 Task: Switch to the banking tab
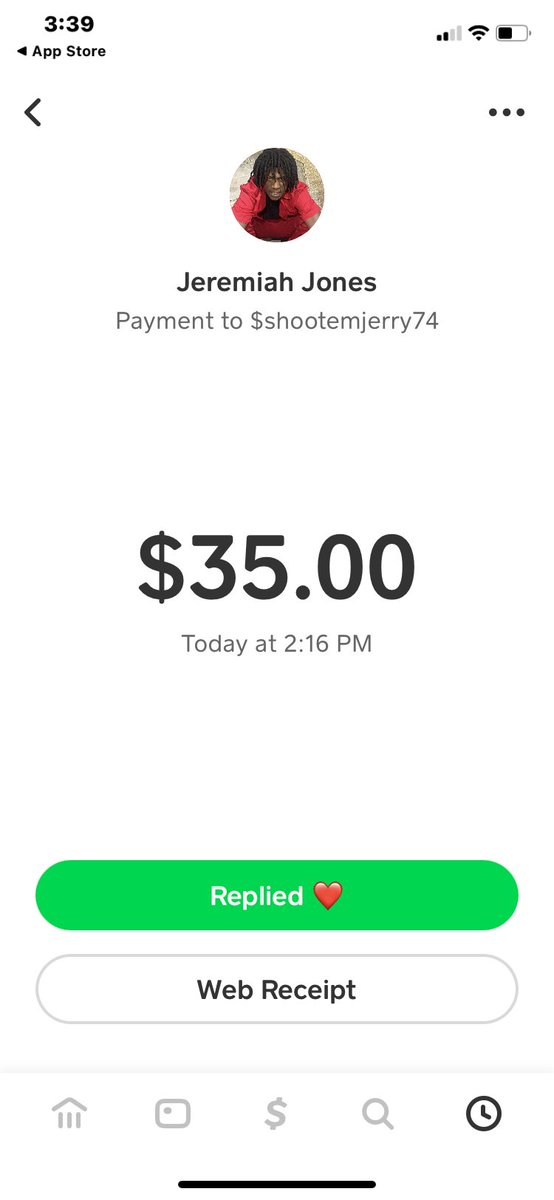[x=69, y=1113]
